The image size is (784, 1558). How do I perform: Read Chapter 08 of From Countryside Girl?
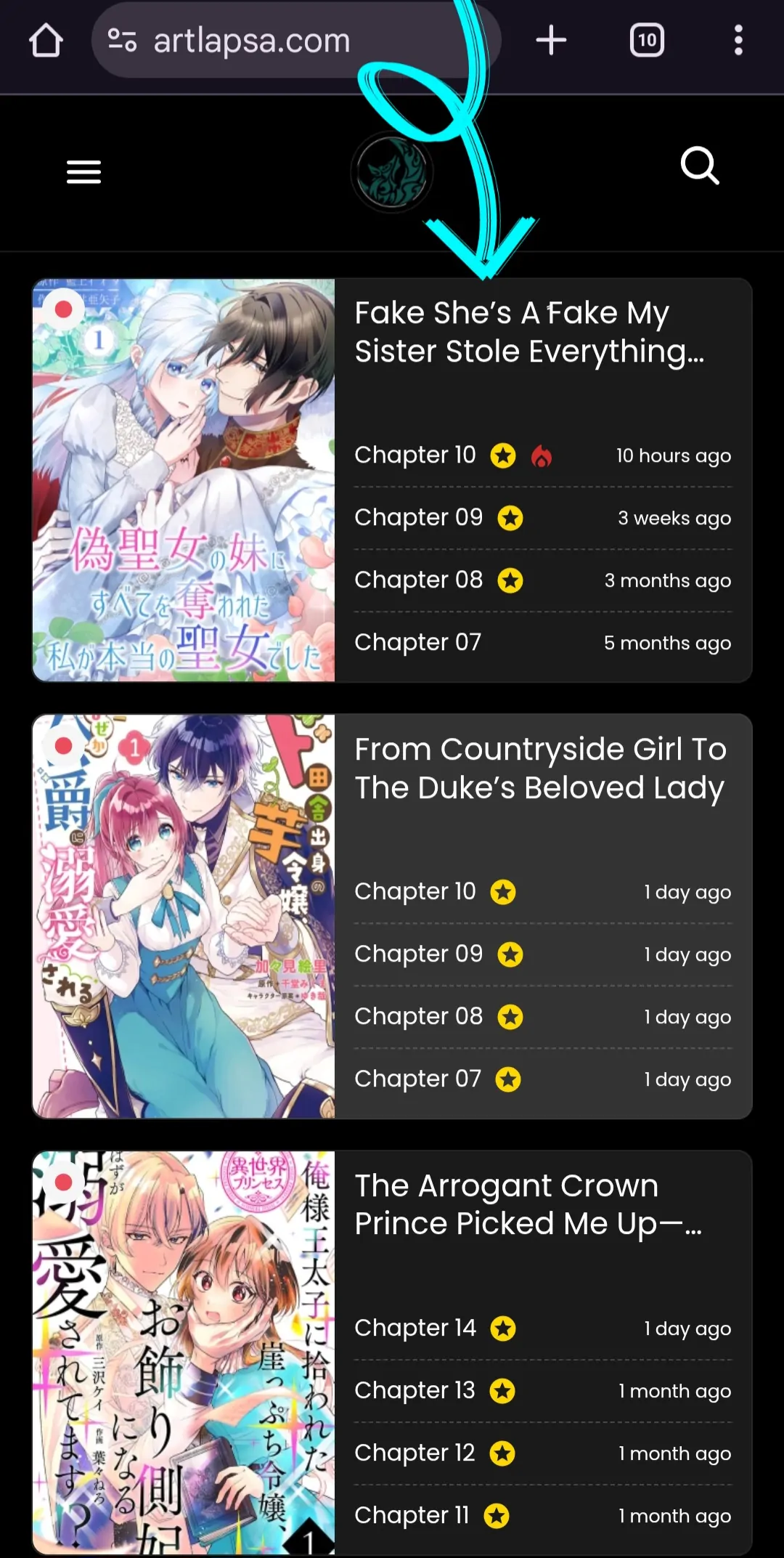tap(418, 1017)
